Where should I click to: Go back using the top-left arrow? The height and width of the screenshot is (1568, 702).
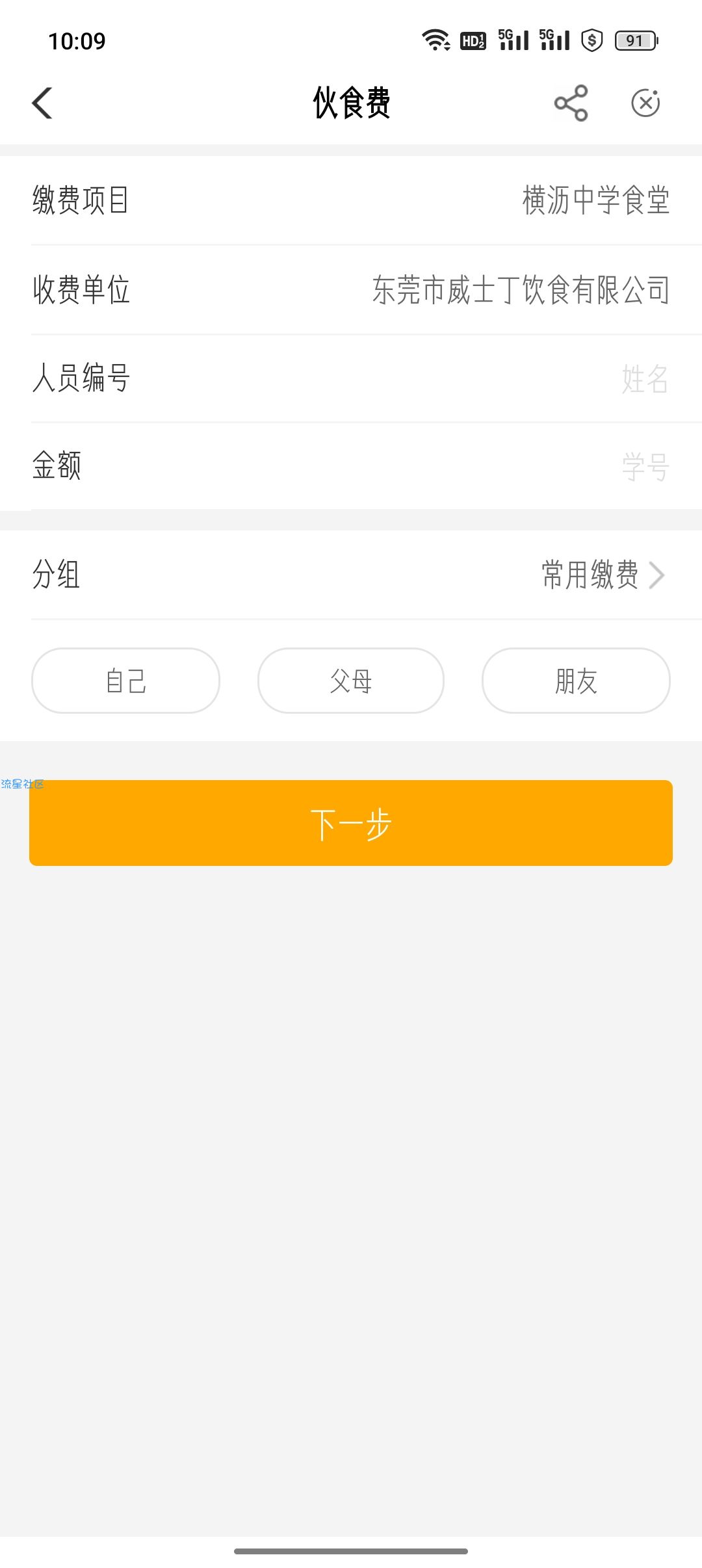coord(42,103)
